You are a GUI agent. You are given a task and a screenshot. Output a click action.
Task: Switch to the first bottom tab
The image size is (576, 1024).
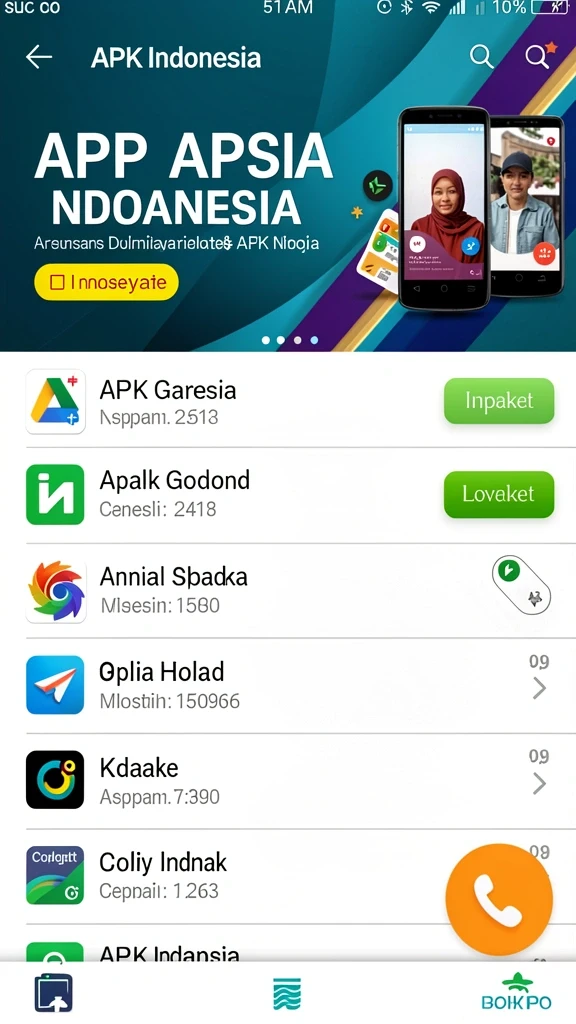click(x=54, y=993)
